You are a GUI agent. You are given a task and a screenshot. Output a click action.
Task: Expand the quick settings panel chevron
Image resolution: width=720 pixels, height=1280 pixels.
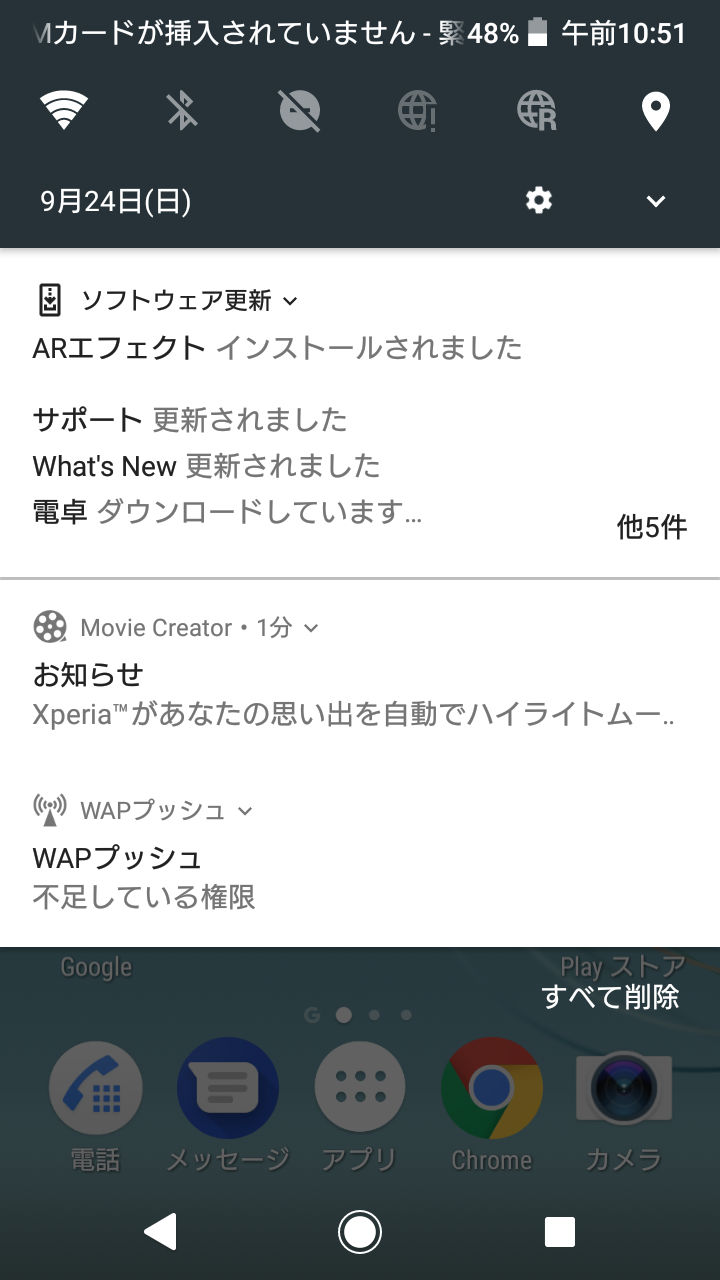click(656, 201)
